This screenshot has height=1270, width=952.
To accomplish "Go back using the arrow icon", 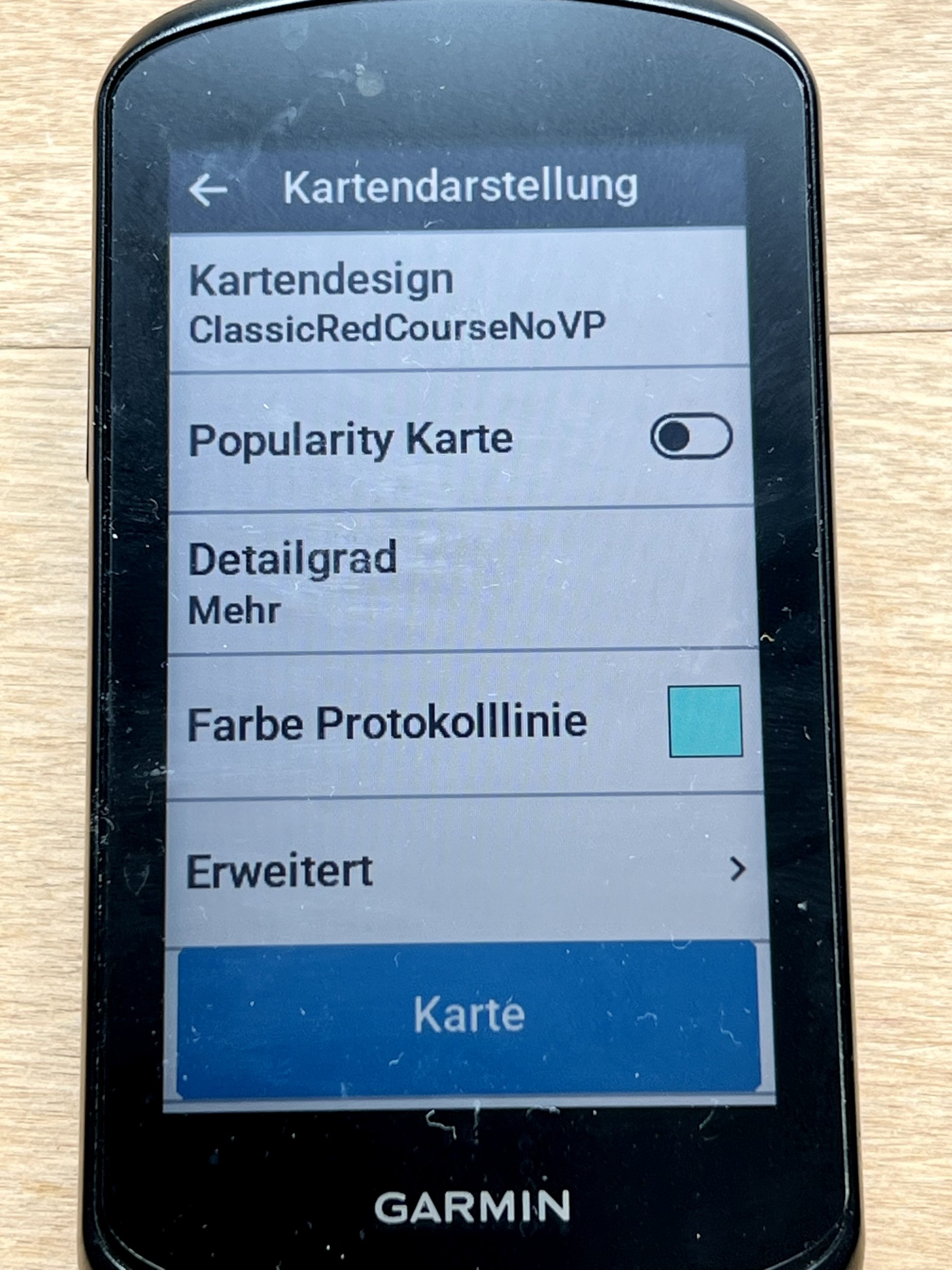I will pos(207,190).
